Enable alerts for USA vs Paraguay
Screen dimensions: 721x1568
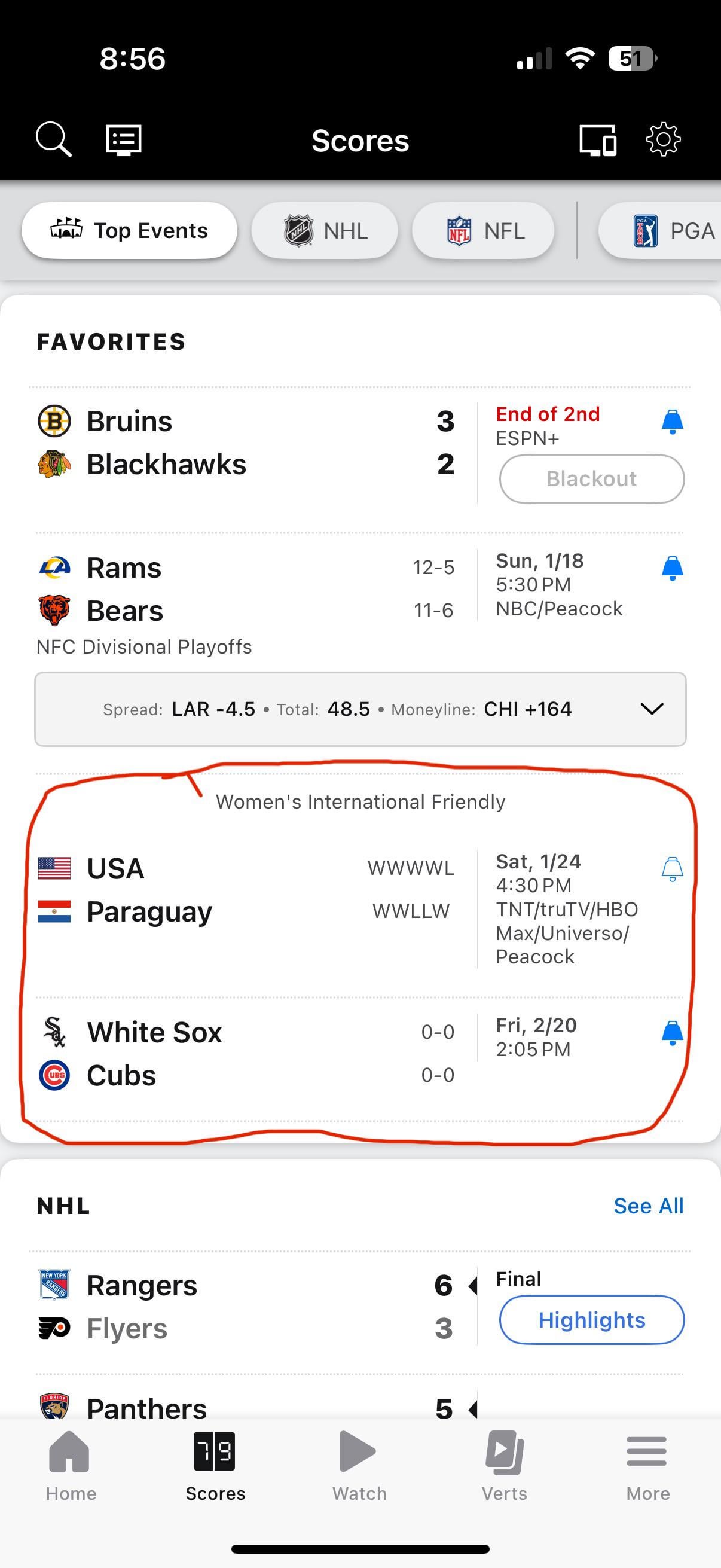(x=672, y=868)
